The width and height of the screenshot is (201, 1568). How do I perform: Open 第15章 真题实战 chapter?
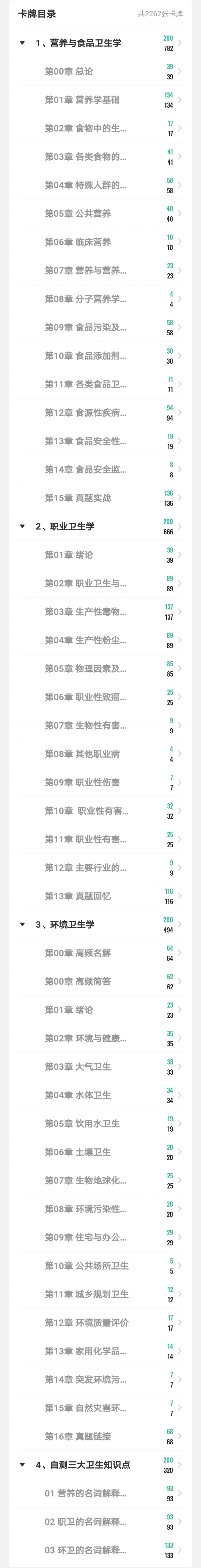coord(77,498)
